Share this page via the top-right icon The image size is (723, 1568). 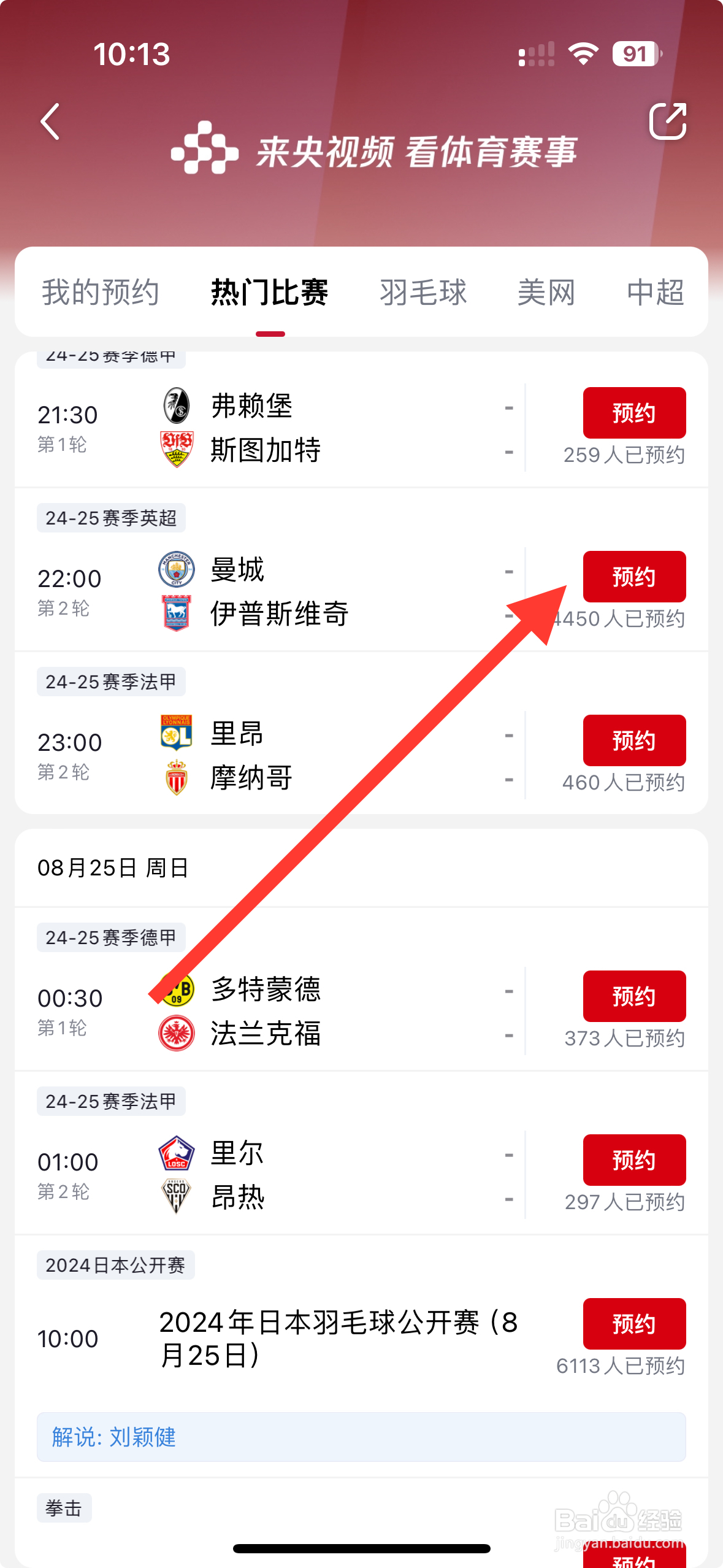point(668,121)
